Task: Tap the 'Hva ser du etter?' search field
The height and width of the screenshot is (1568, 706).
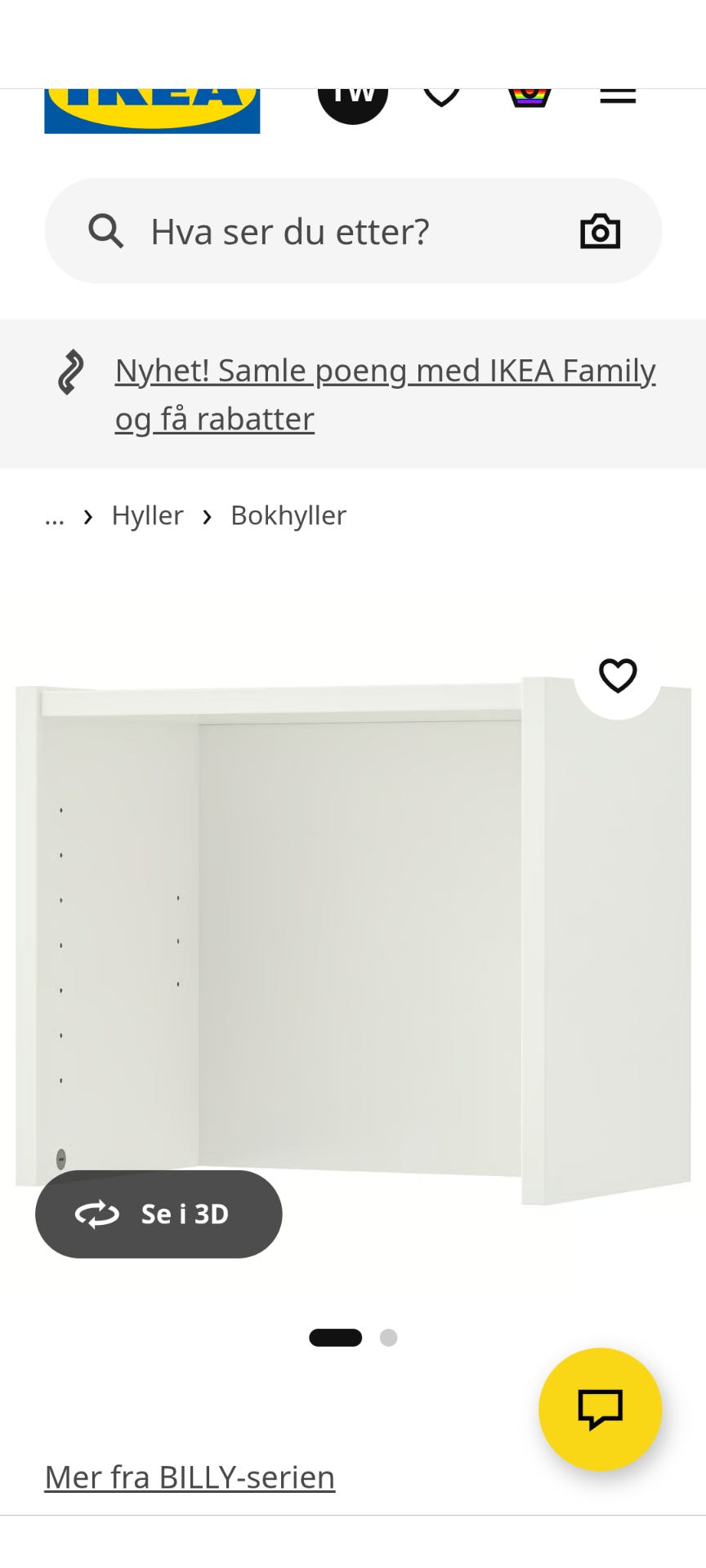Action: (x=353, y=231)
